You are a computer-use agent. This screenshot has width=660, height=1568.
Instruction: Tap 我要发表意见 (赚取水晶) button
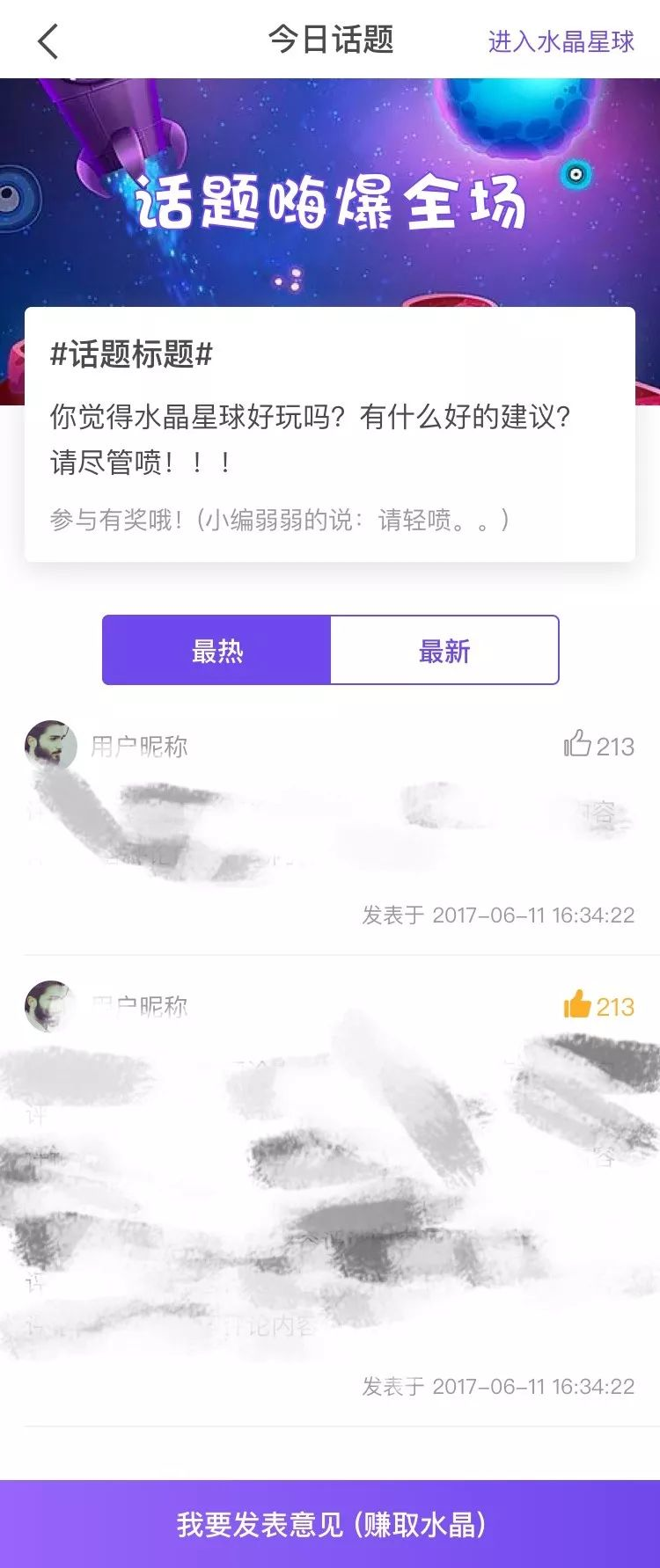tap(330, 1524)
